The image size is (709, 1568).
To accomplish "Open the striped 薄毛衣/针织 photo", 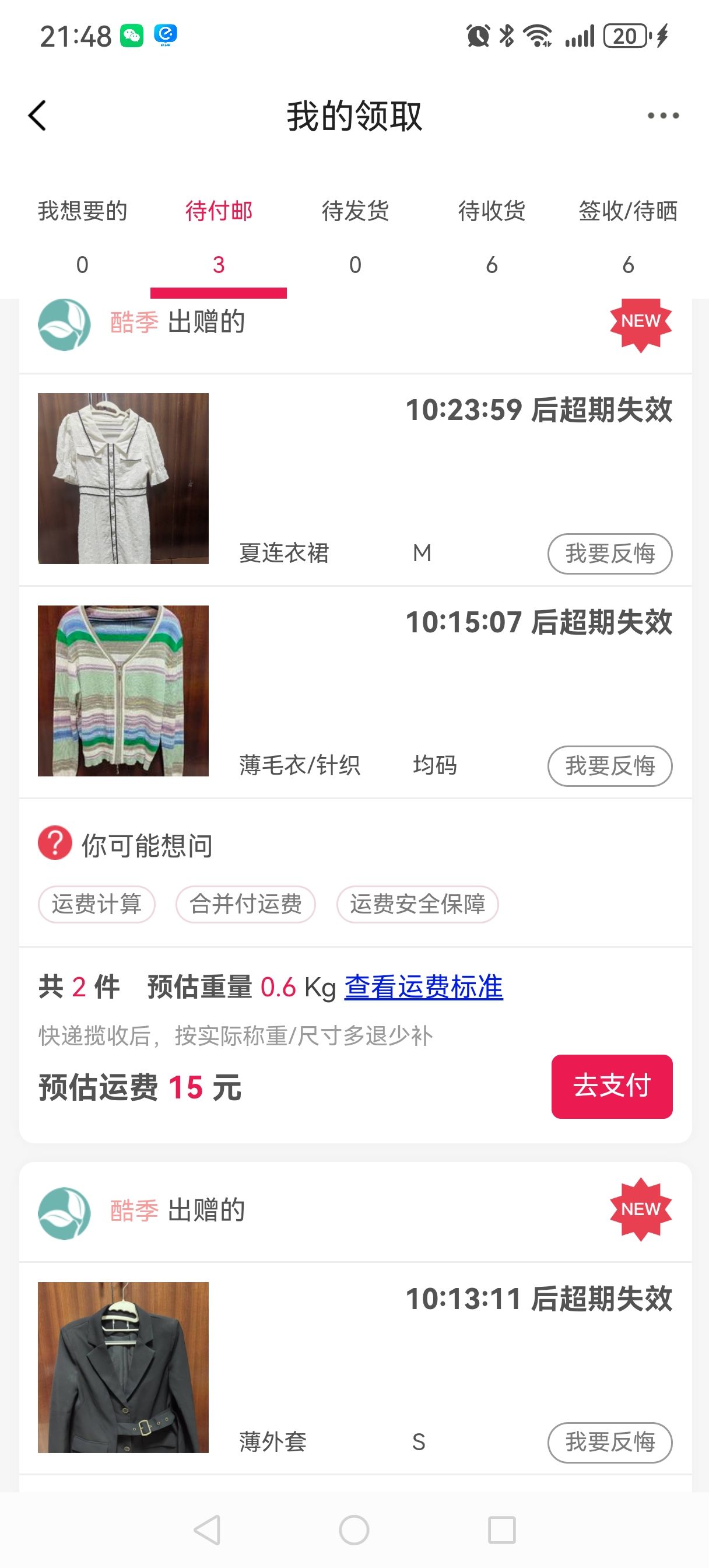I will tap(123, 691).
